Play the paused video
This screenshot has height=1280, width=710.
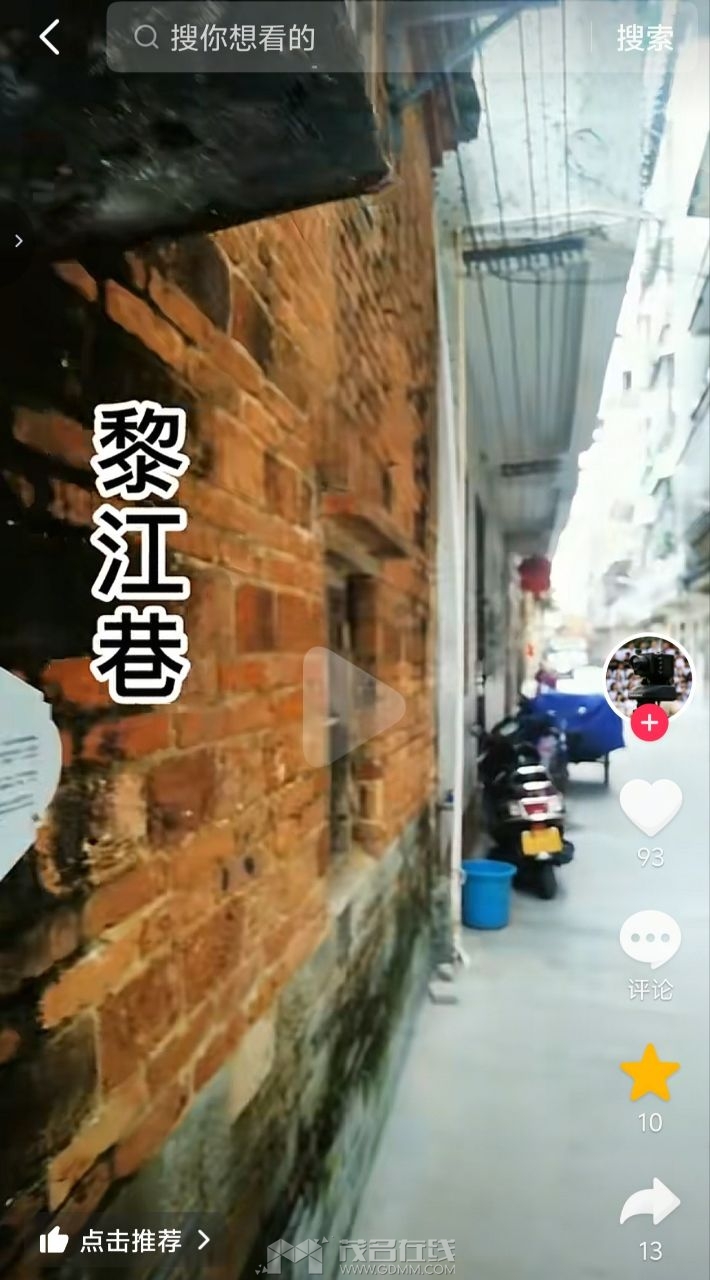click(354, 705)
